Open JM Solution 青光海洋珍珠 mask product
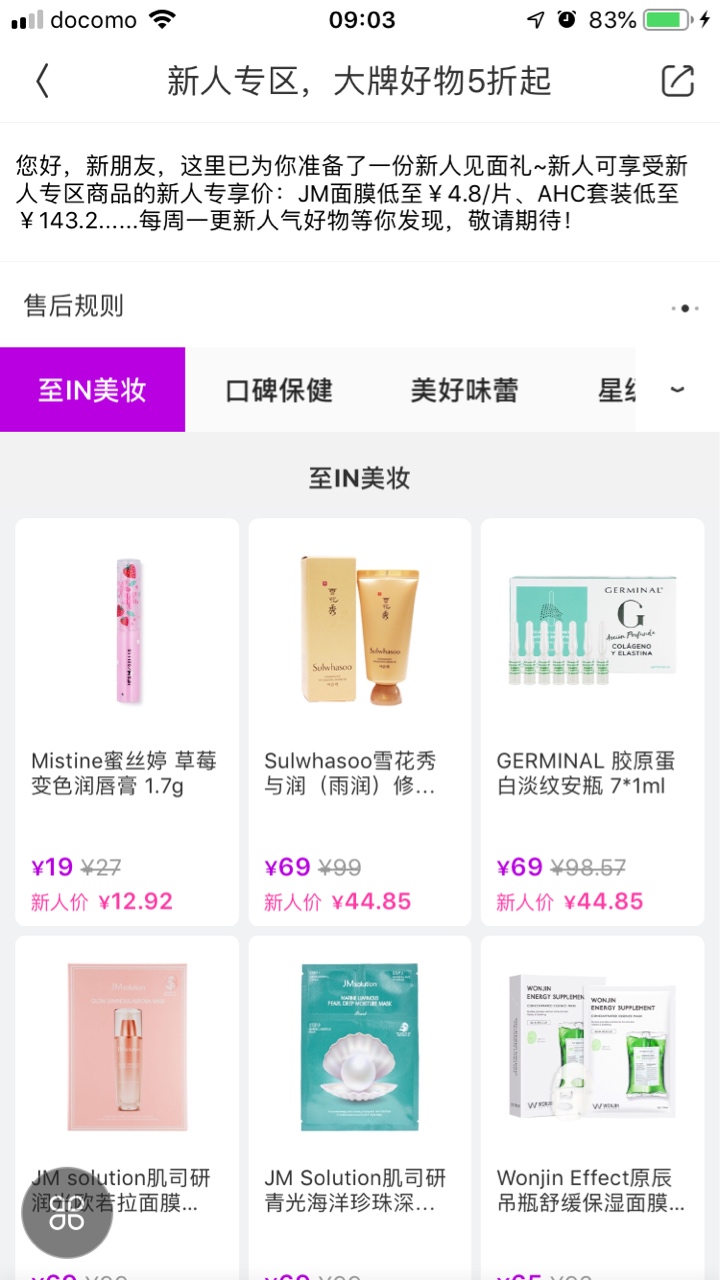This screenshot has height=1280, width=720. [x=360, y=1100]
